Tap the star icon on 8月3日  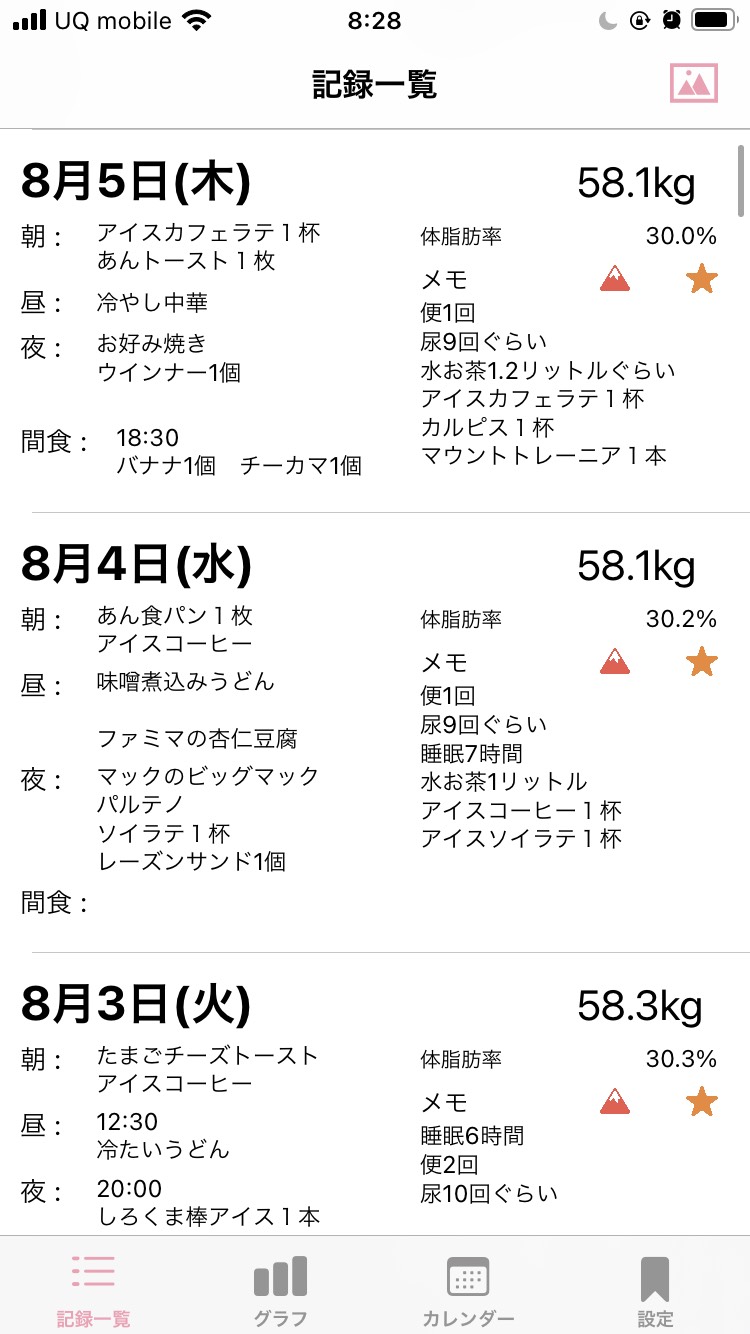(x=702, y=1101)
